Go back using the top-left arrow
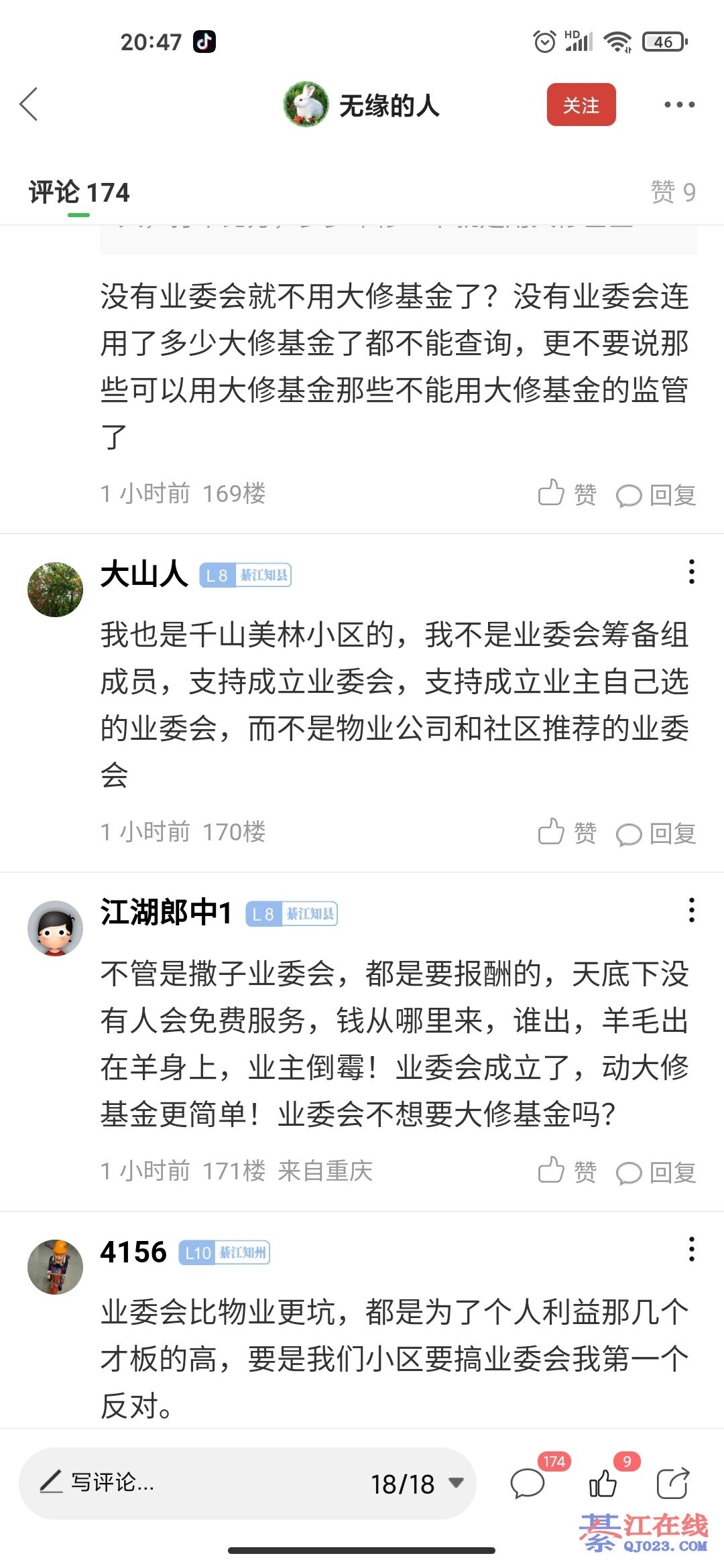Viewport: 724px width, 1568px height. click(x=29, y=105)
